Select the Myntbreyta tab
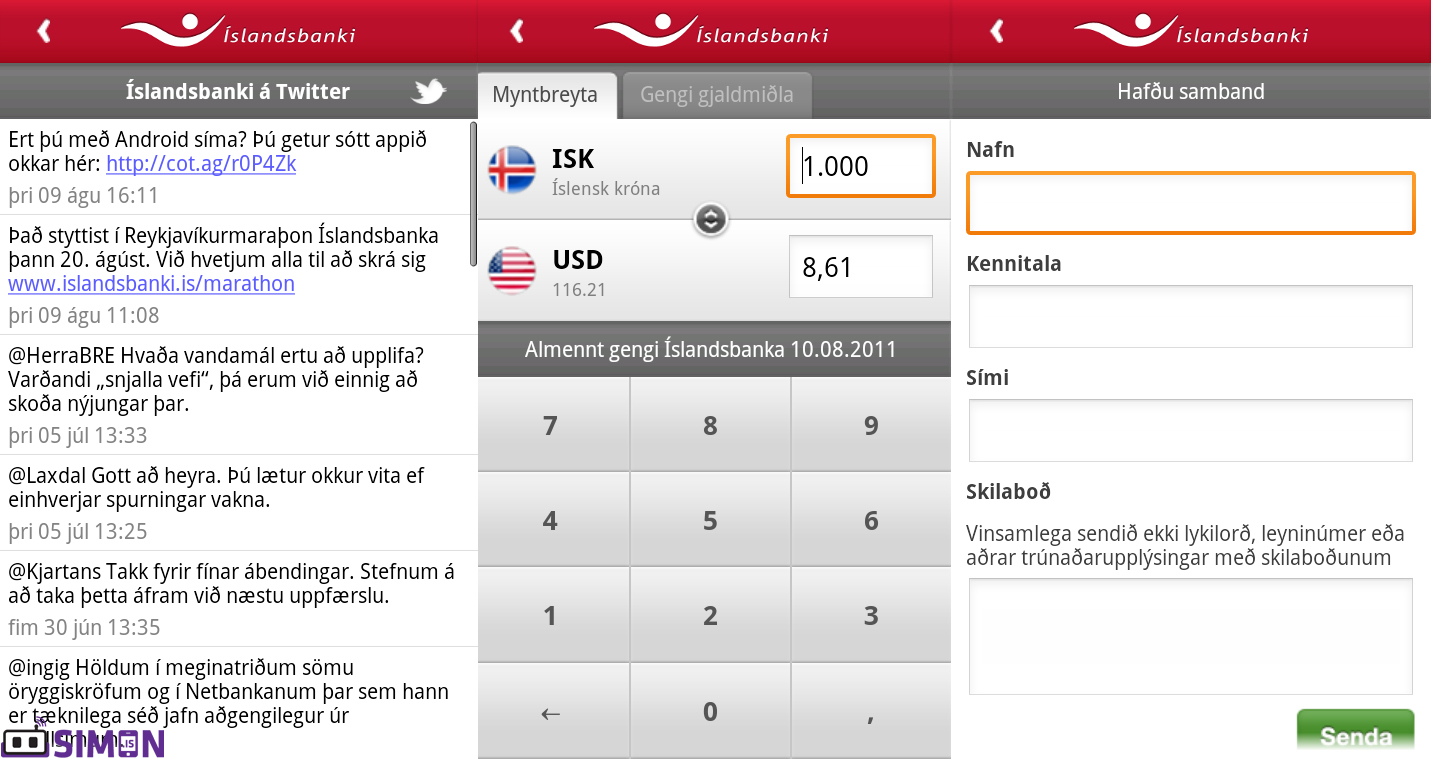 coord(545,95)
